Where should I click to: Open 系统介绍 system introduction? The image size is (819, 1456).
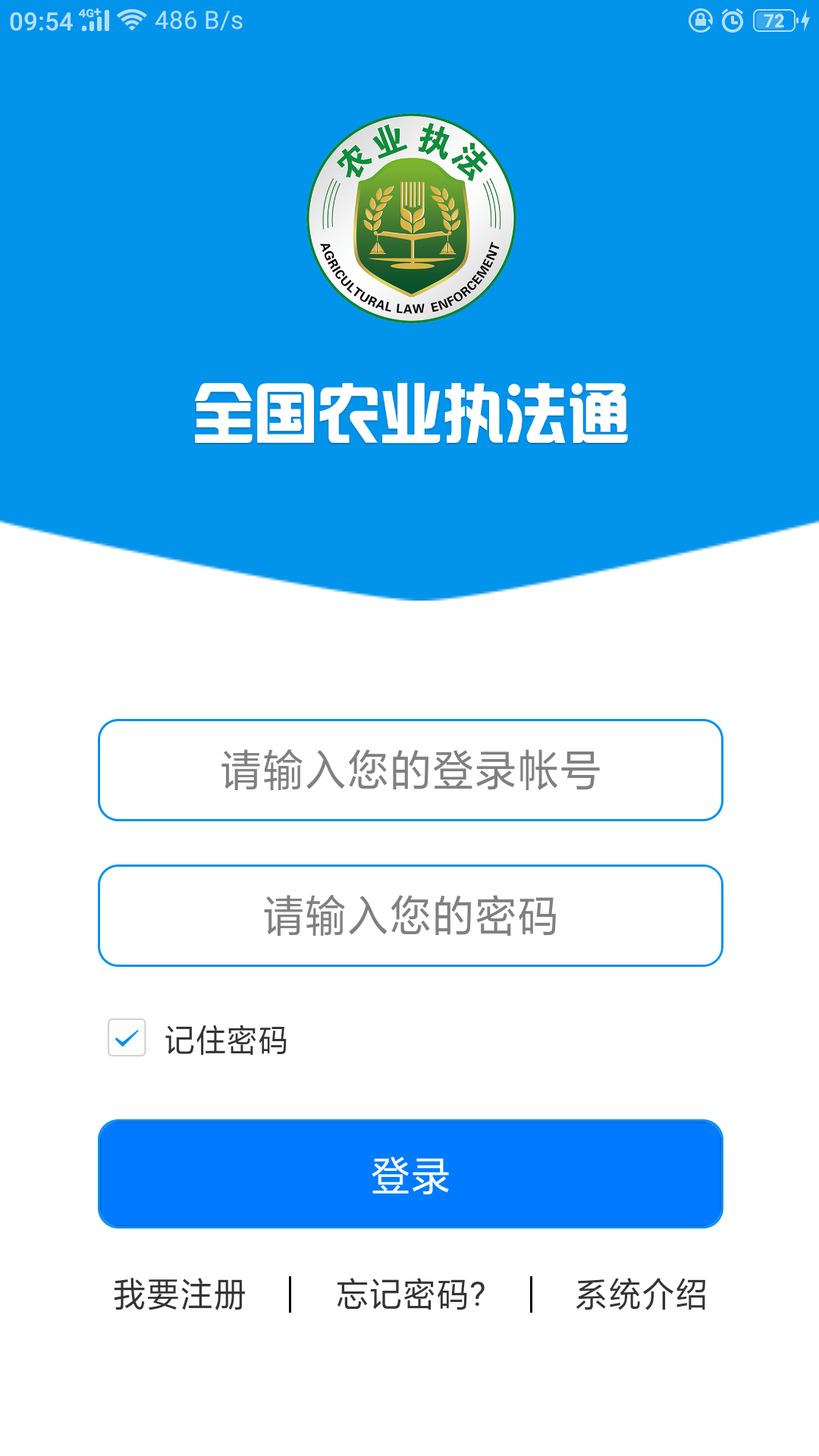tap(641, 1294)
